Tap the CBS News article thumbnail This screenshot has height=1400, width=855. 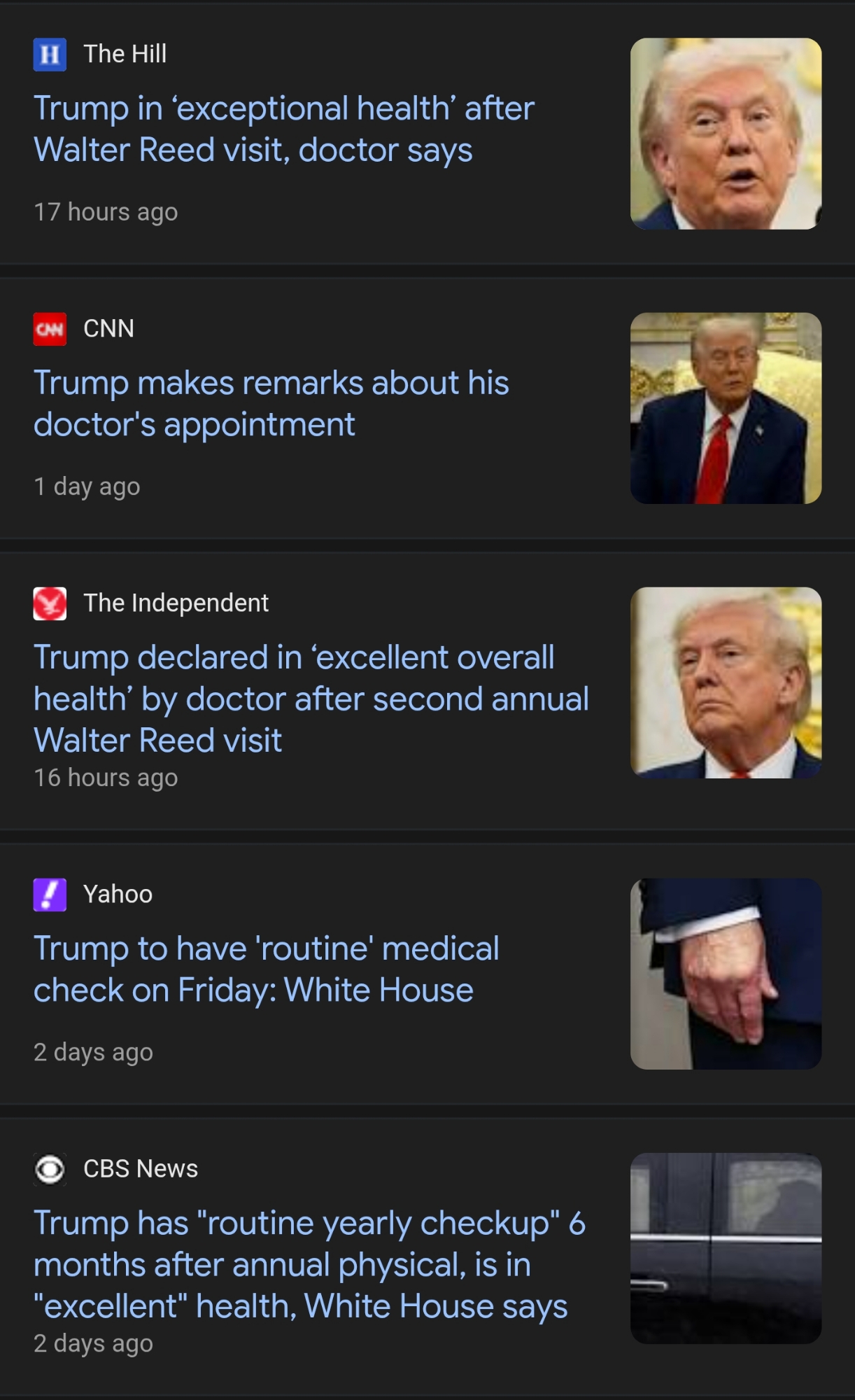(726, 1248)
